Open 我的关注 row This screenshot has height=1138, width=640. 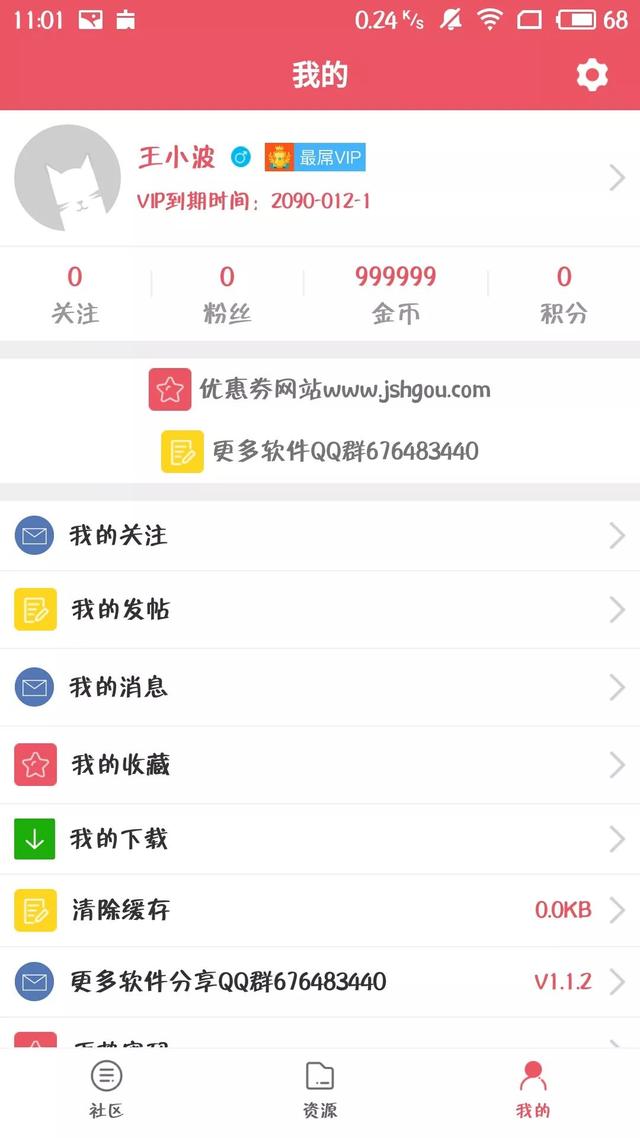(x=320, y=536)
